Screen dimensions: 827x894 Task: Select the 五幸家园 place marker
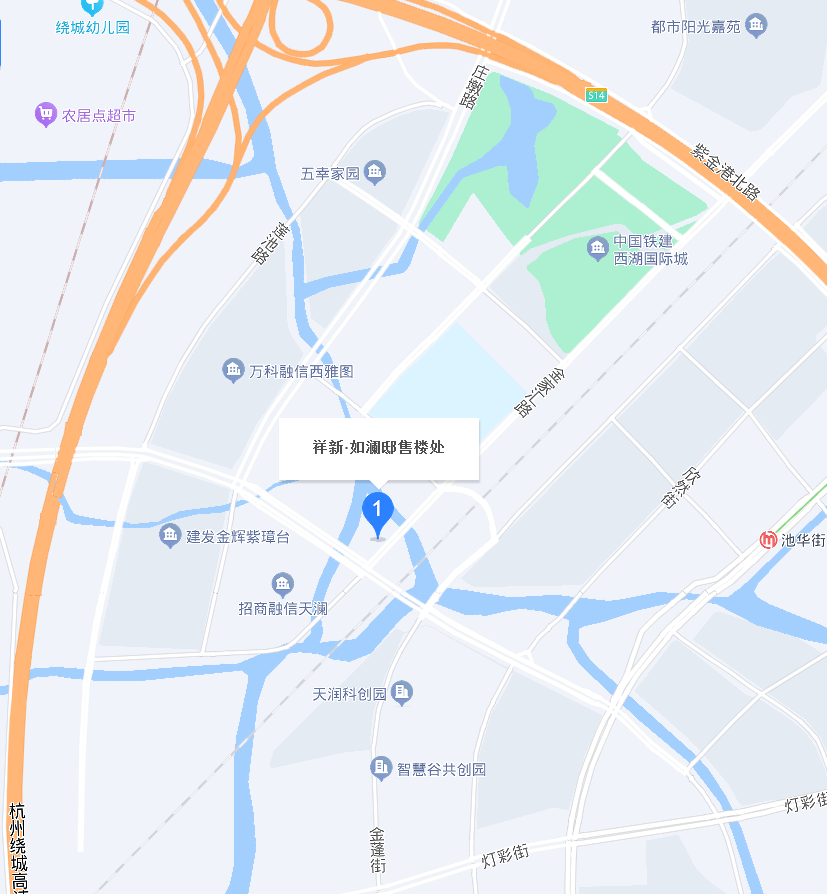tap(375, 173)
